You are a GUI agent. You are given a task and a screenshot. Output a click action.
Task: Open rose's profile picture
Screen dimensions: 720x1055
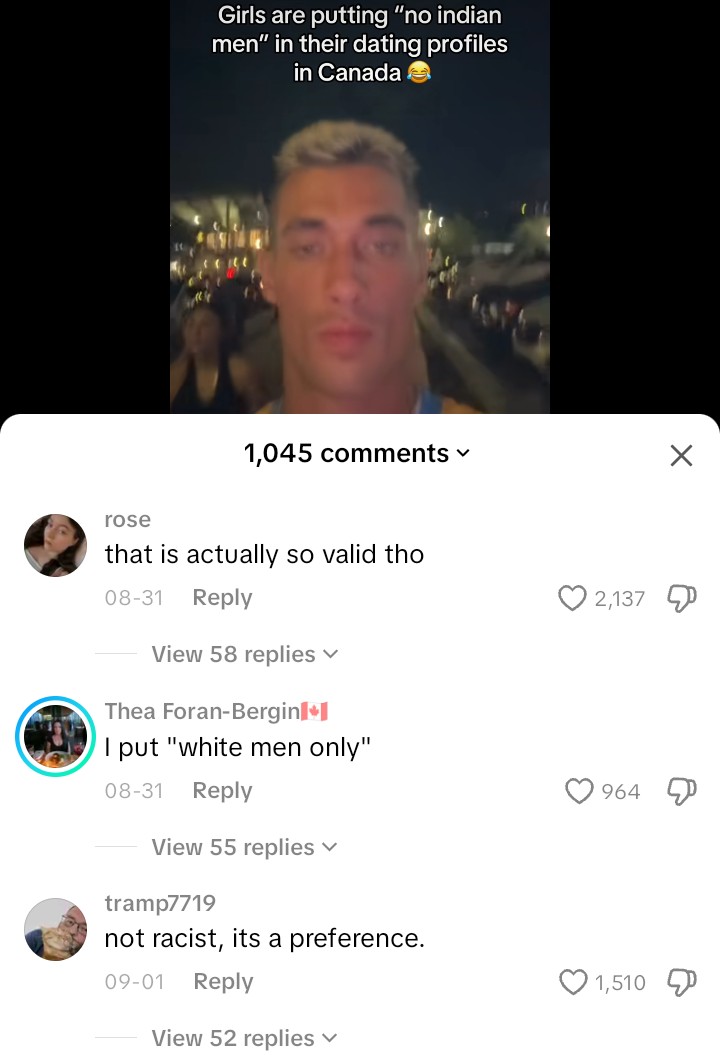[x=55, y=545]
